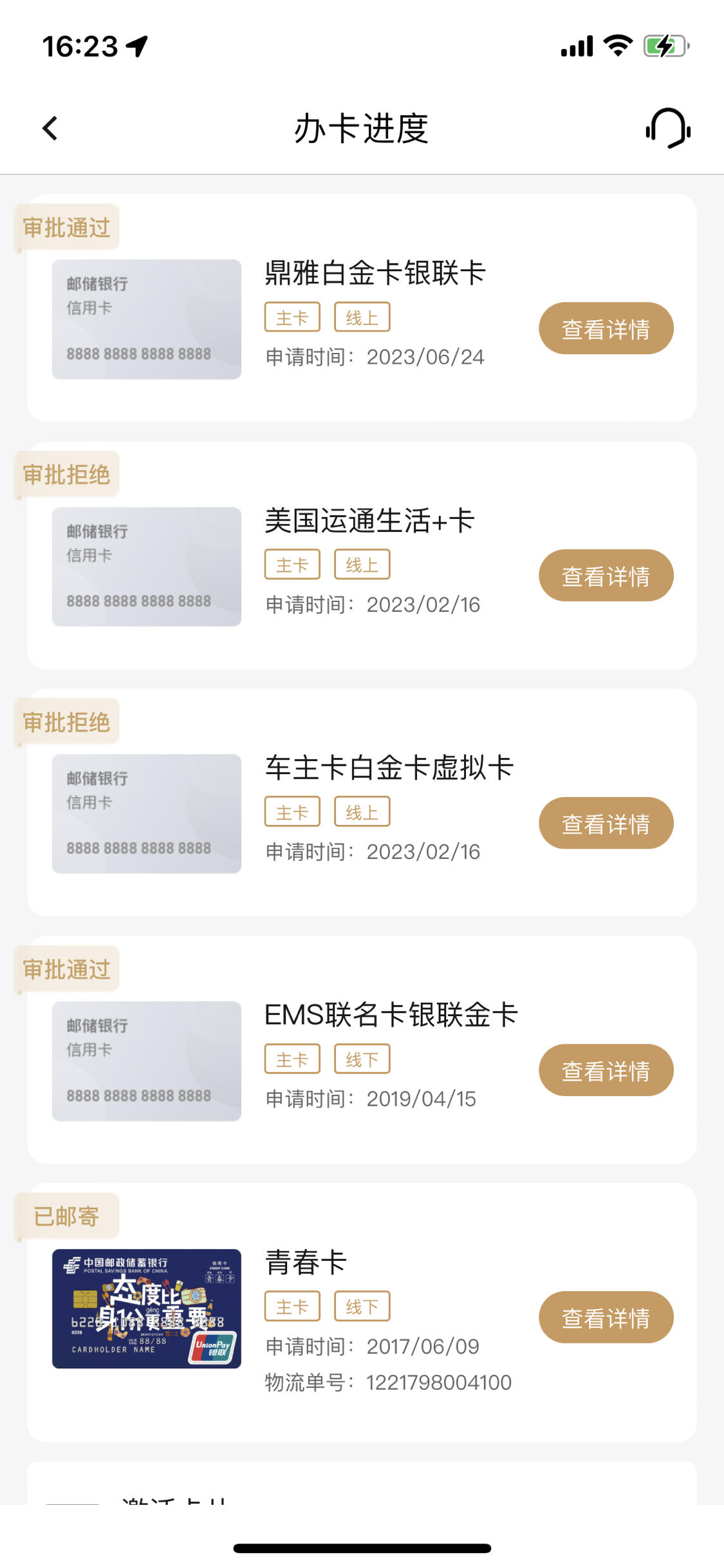Screen dimensions: 724x1568
Task: Check details of EMS联名卡银联金卡
Action: click(606, 1070)
